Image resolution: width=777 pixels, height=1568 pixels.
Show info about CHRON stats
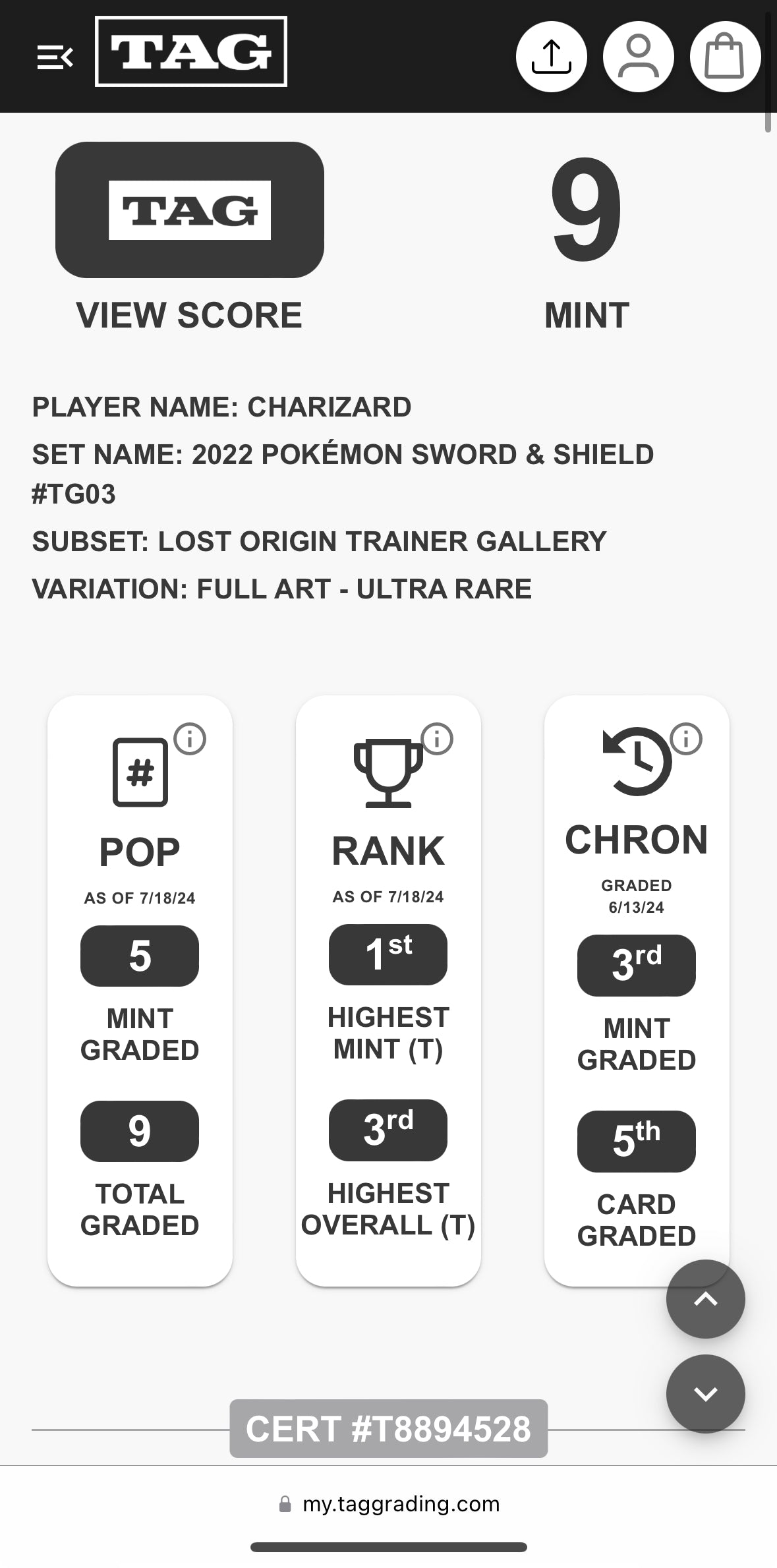686,739
